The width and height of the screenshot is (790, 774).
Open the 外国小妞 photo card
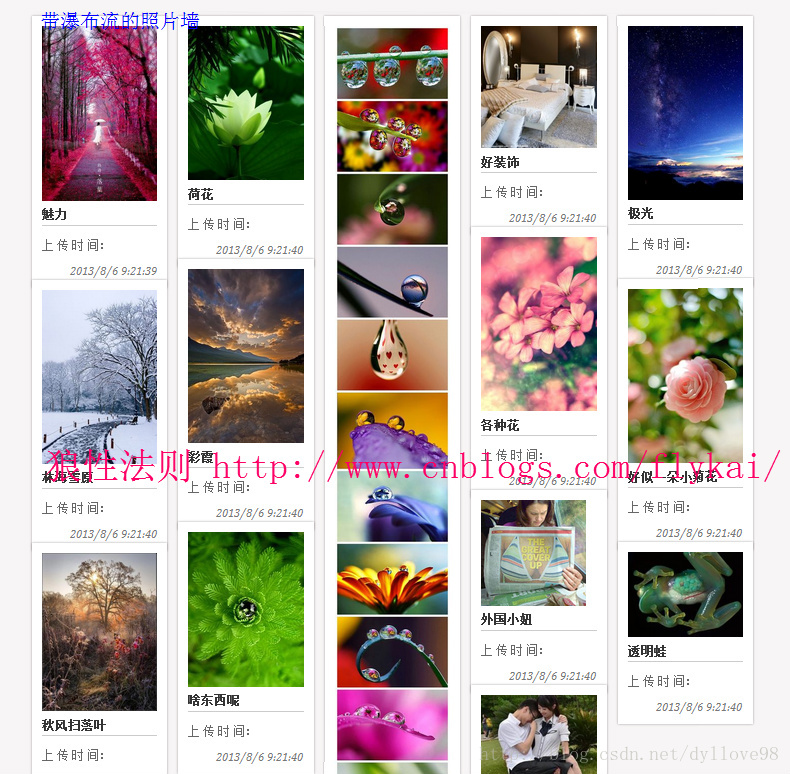(x=533, y=553)
